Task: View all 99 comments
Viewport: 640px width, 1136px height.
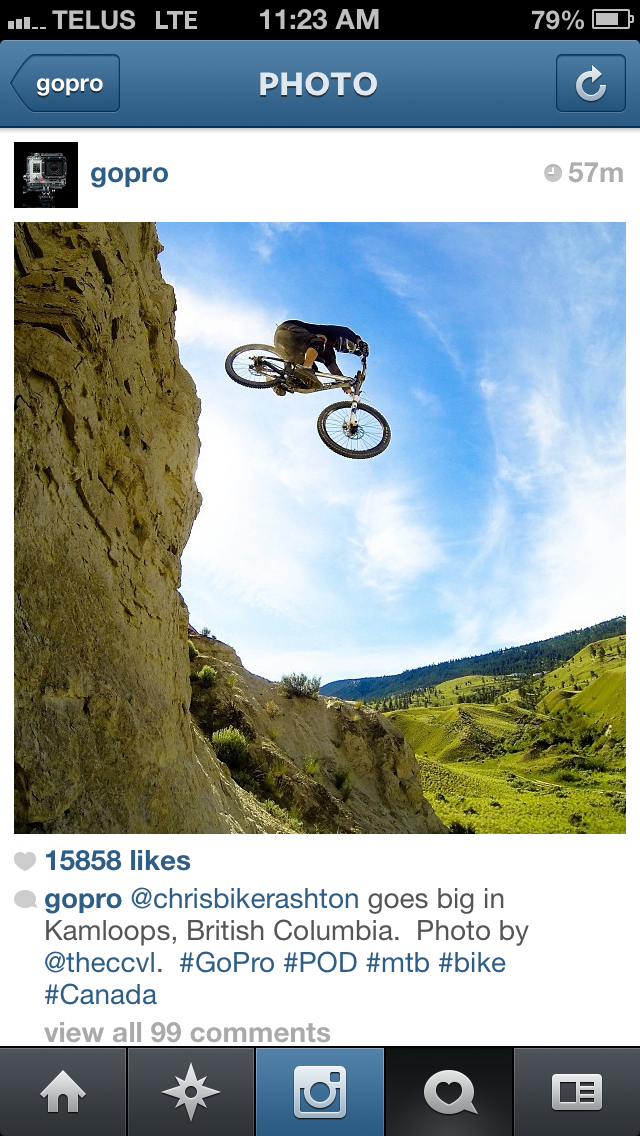Action: click(187, 1032)
